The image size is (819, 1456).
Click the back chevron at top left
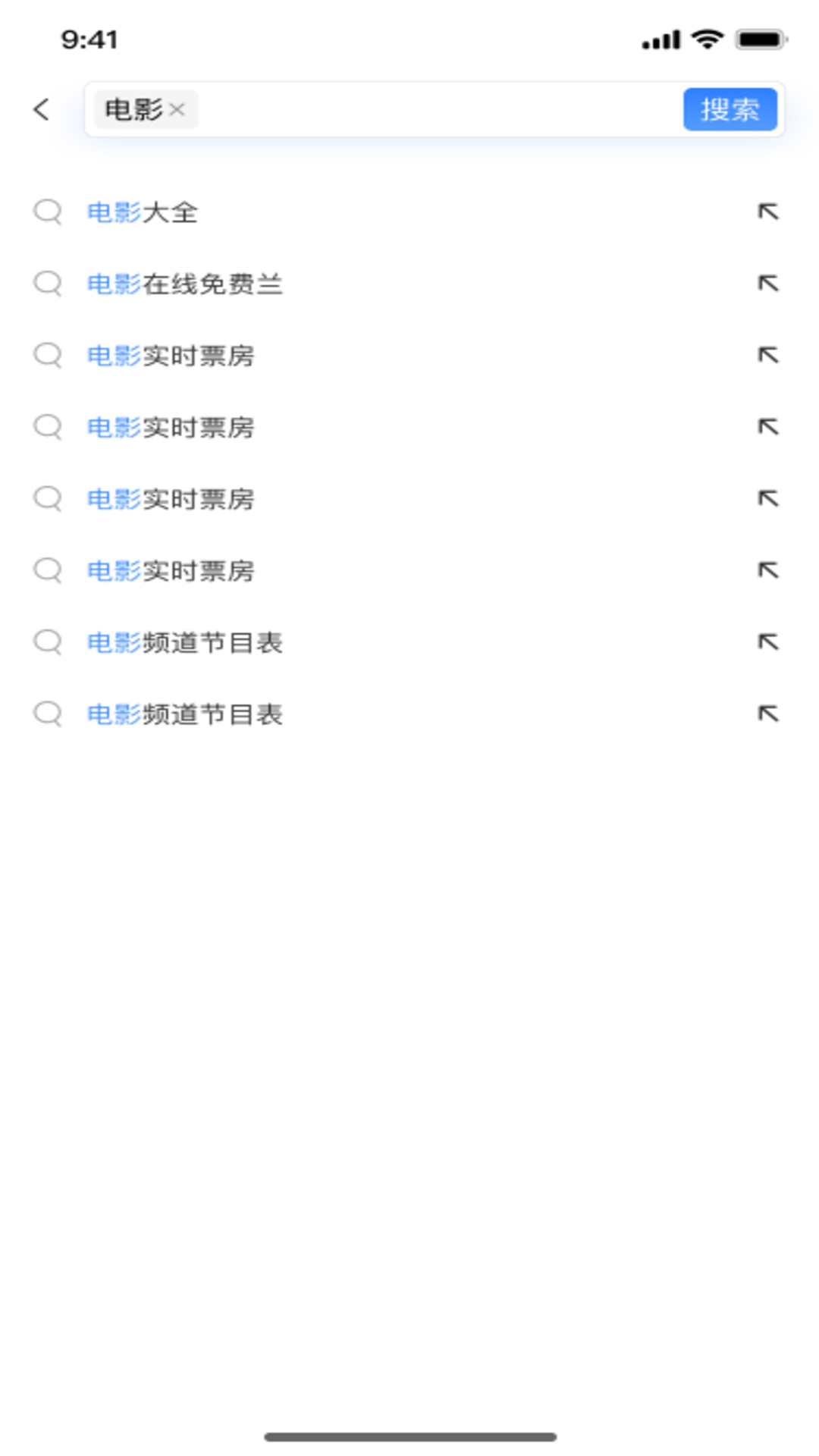[x=40, y=109]
